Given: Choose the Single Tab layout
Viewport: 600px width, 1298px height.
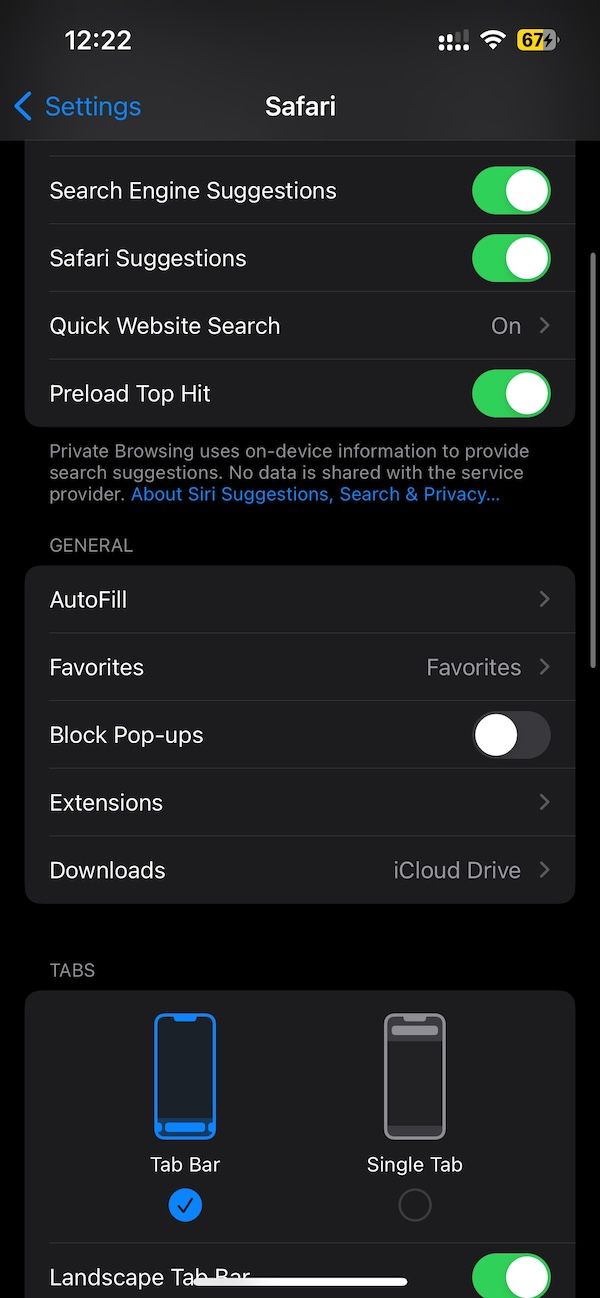Looking at the screenshot, I should [414, 1205].
